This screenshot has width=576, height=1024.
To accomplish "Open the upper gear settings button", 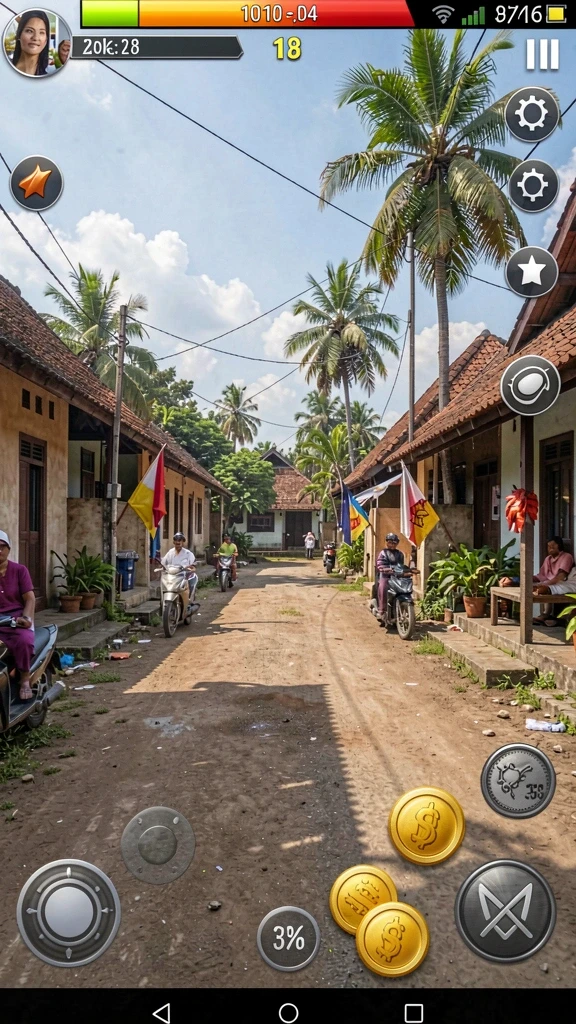I will (x=532, y=114).
